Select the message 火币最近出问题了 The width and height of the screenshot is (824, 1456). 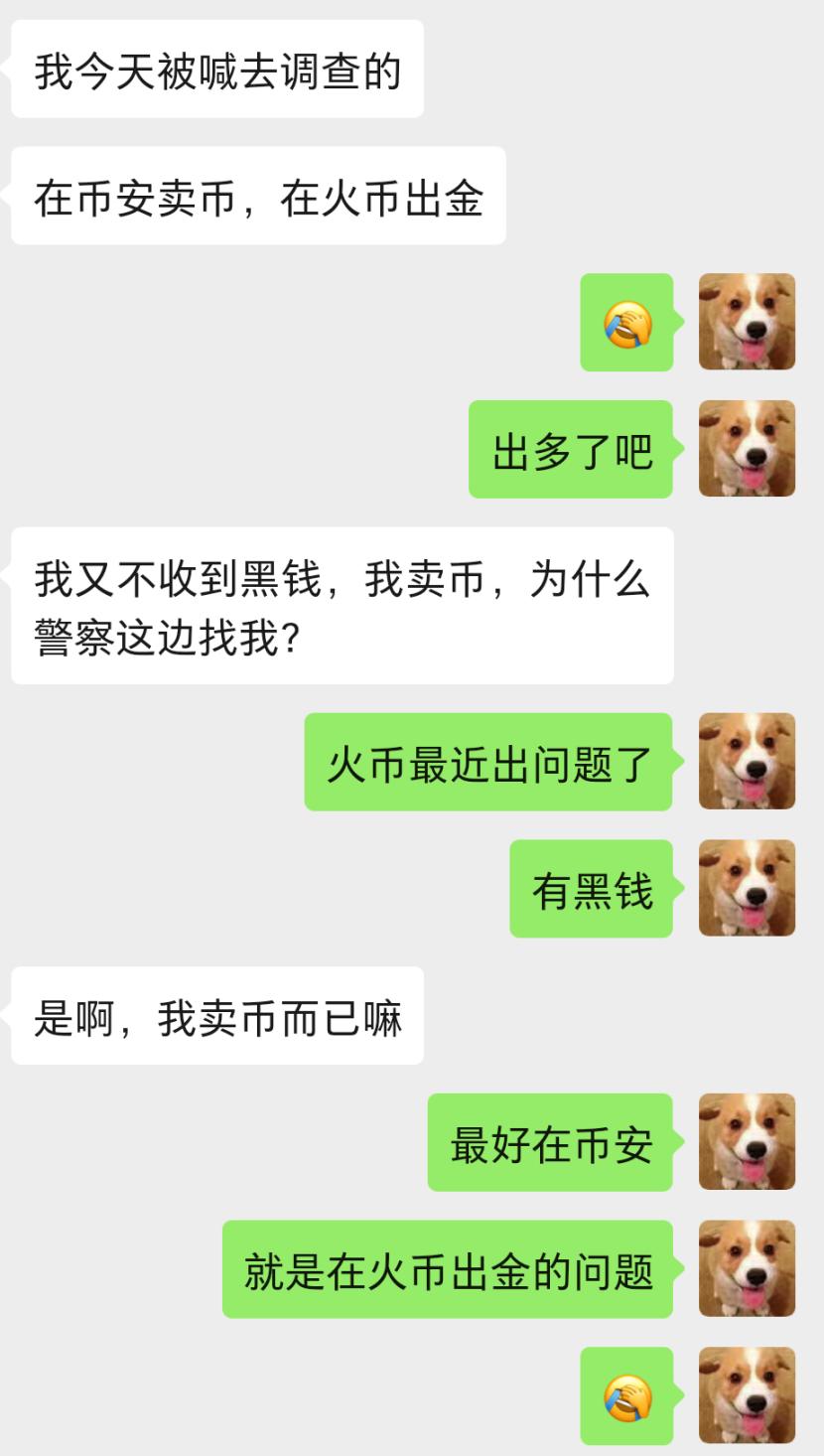489,762
